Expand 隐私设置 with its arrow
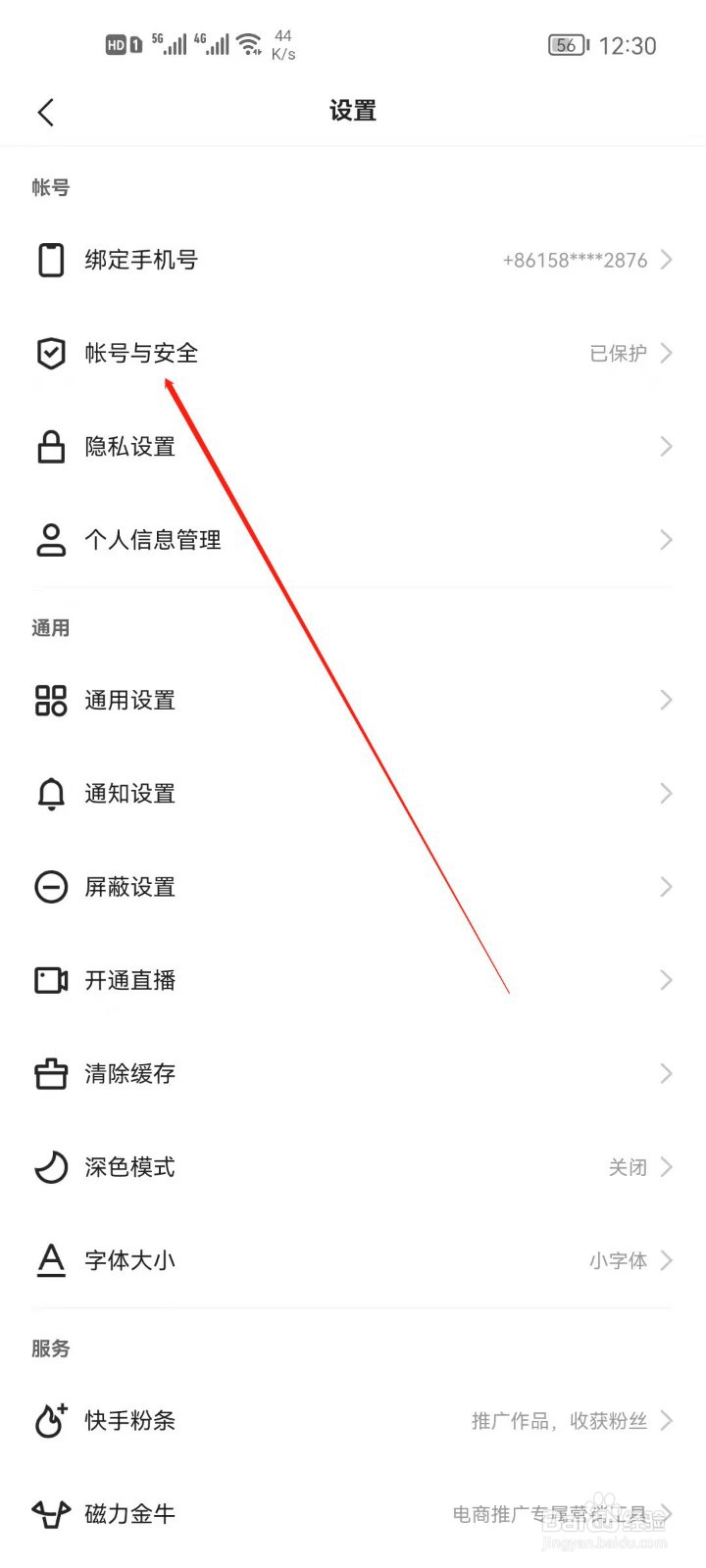706x1568 pixels. [666, 447]
